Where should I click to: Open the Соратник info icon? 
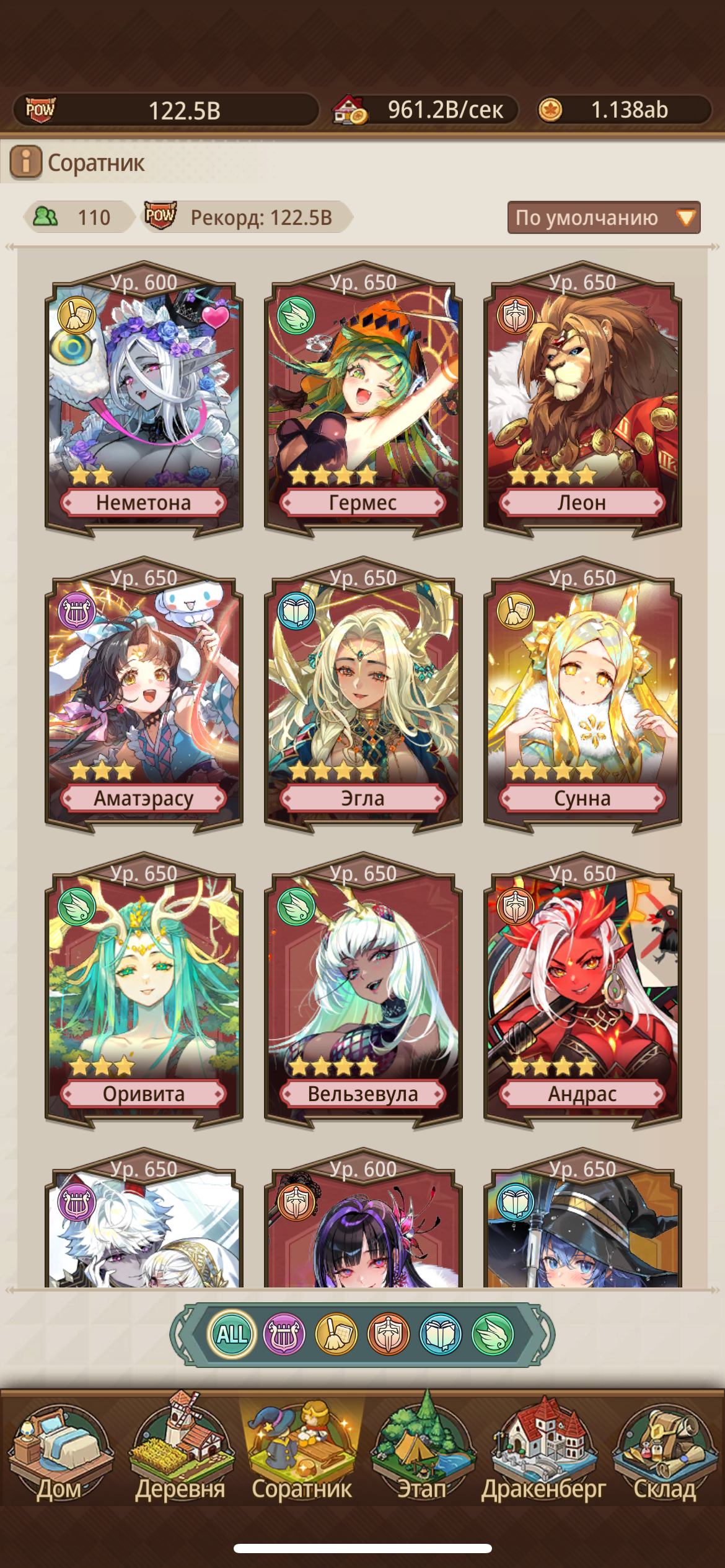[26, 162]
